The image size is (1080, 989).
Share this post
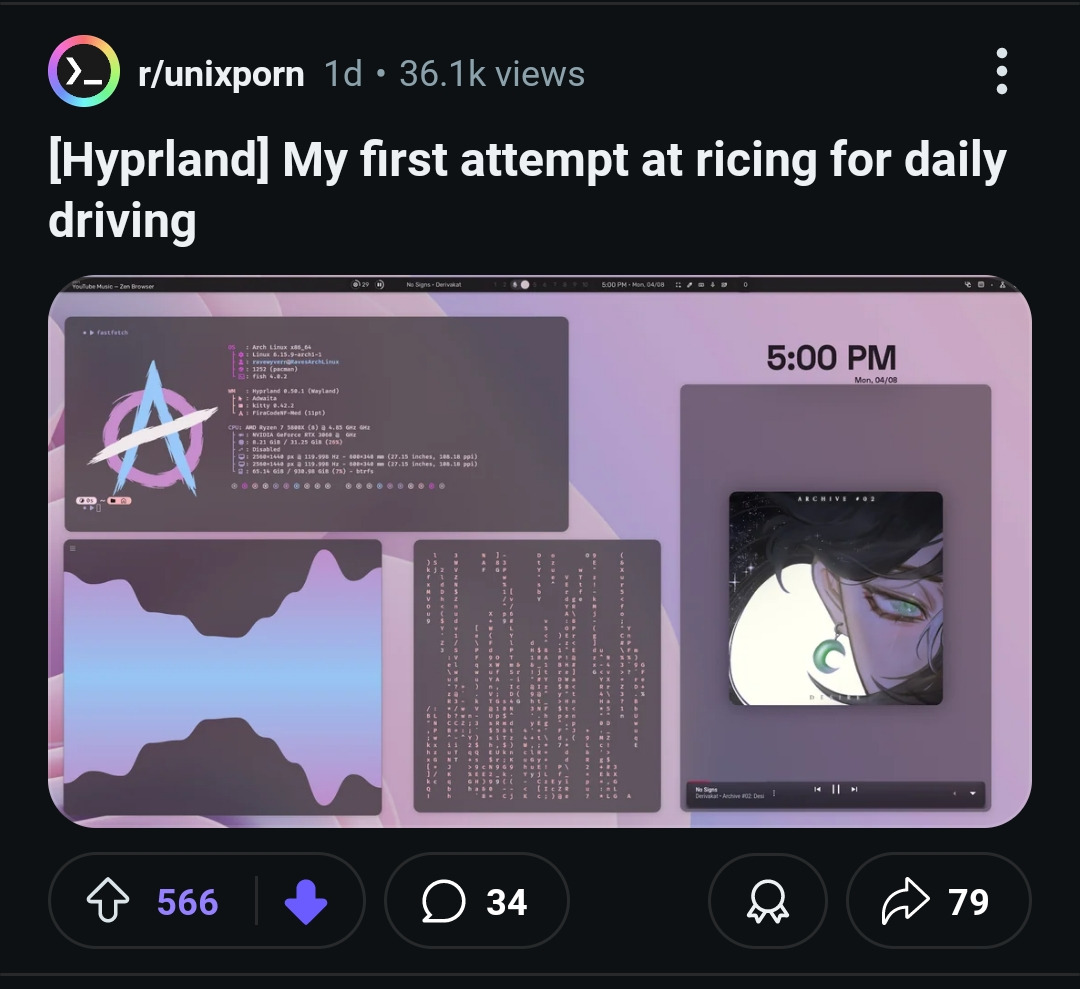[937, 902]
